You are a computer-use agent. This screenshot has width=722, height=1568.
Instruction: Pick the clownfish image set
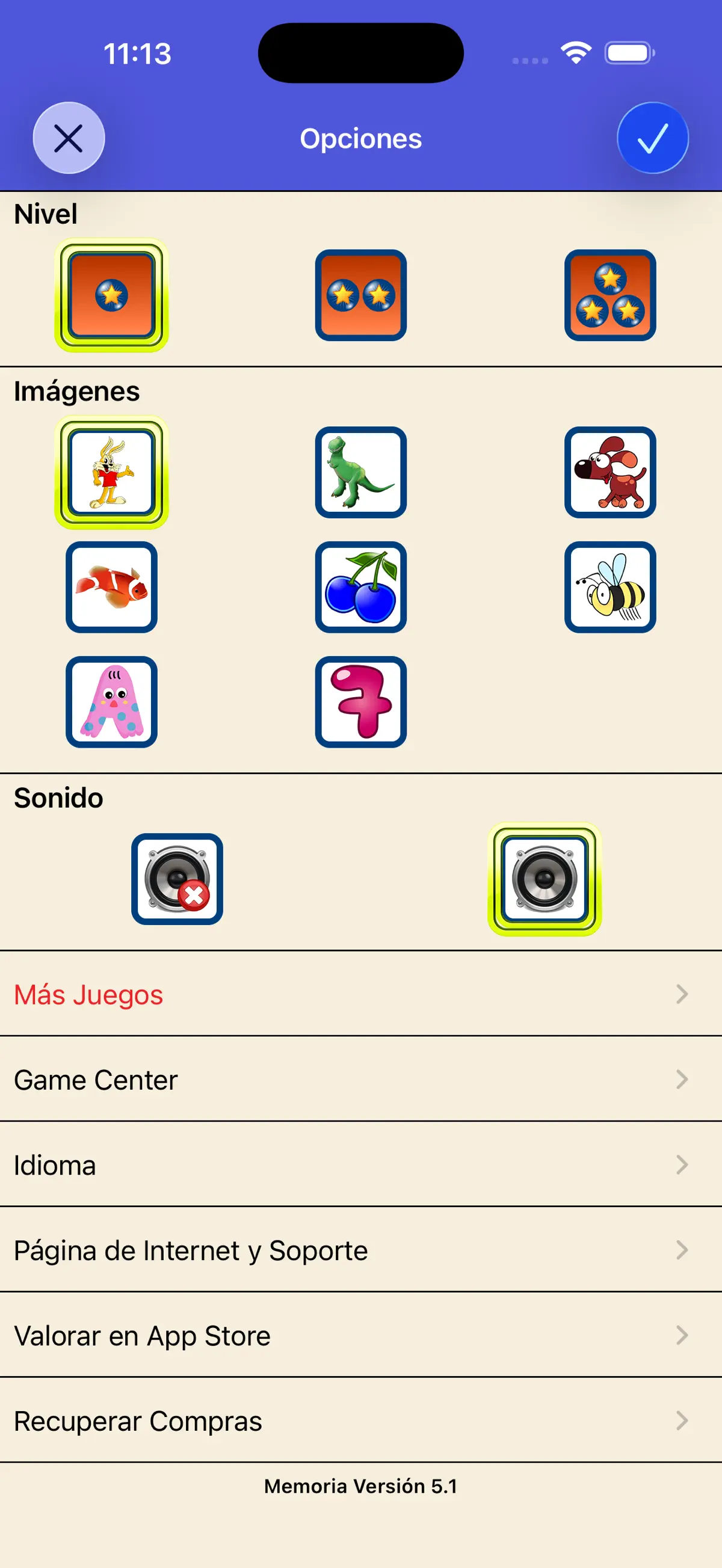coord(111,588)
